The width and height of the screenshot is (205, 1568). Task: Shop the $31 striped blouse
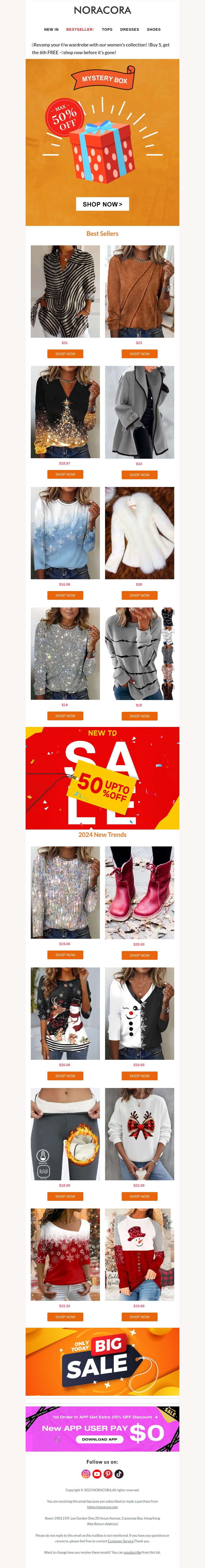tap(65, 354)
